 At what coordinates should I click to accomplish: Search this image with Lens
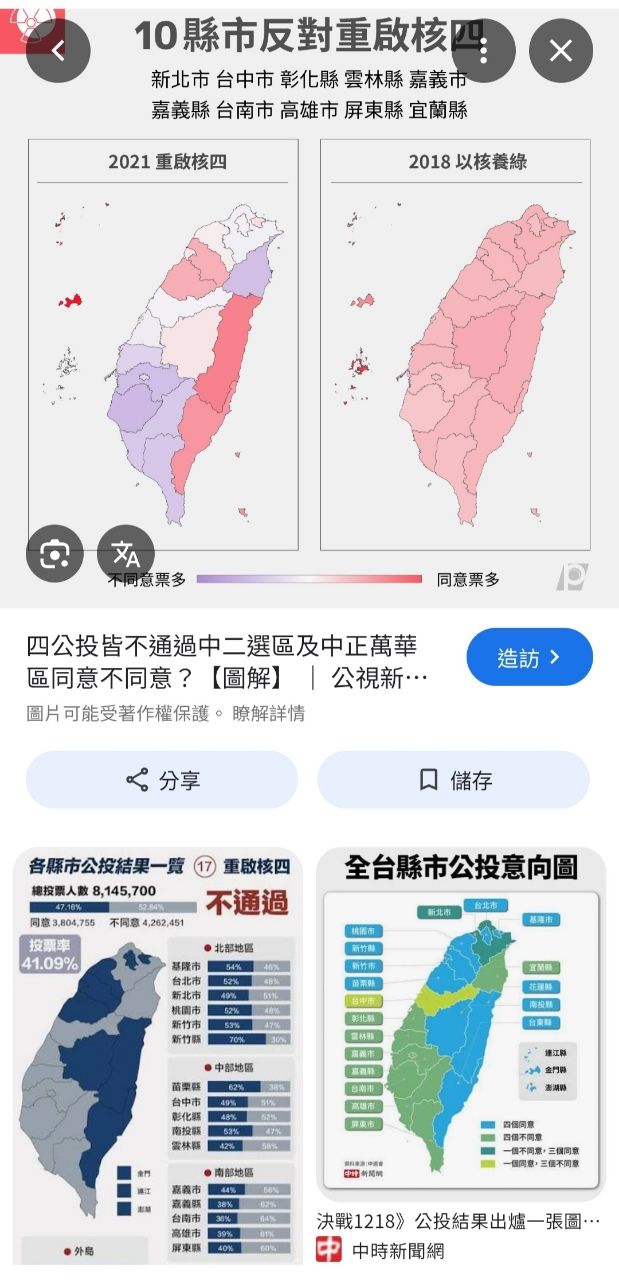(55, 553)
